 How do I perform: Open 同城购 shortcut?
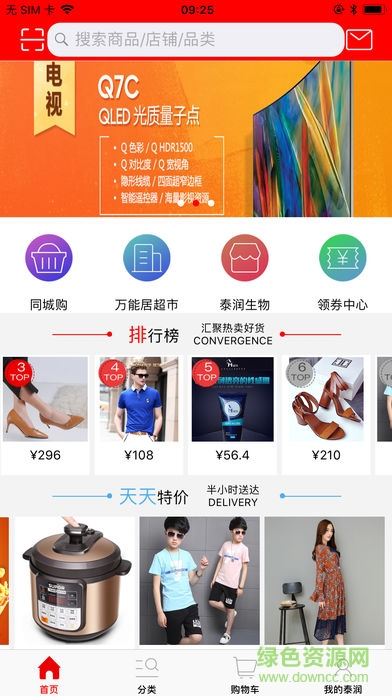click(x=49, y=272)
